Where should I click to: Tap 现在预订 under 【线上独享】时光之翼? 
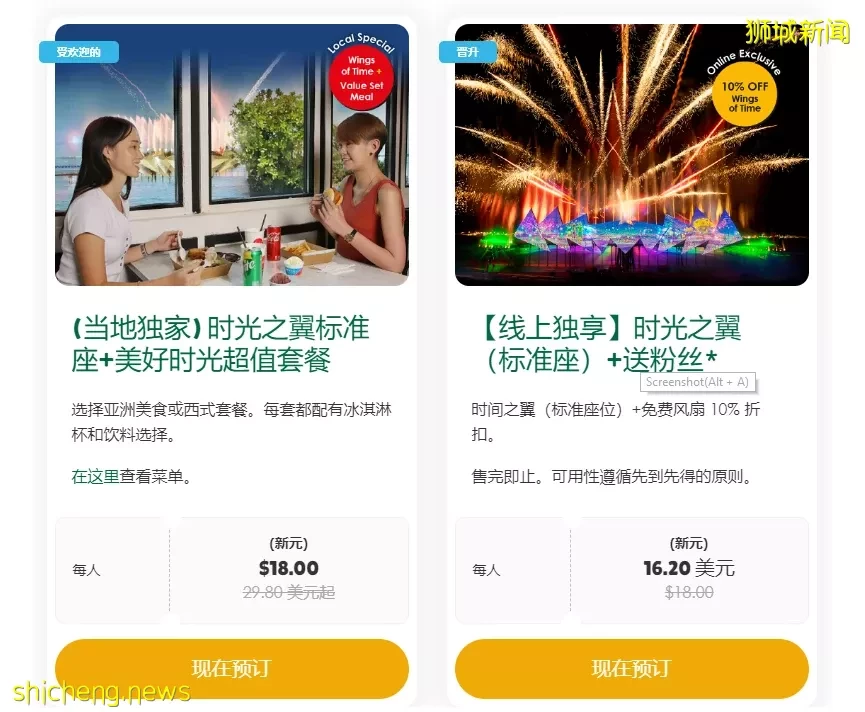point(631,668)
